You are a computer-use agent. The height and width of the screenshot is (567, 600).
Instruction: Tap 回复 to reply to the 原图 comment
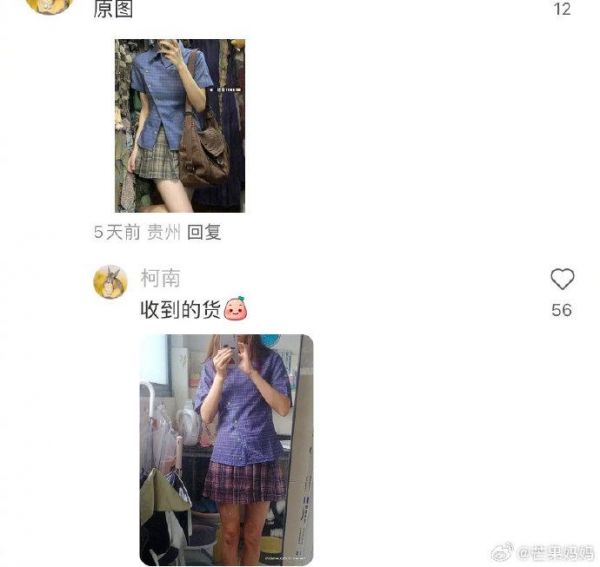coord(204,232)
